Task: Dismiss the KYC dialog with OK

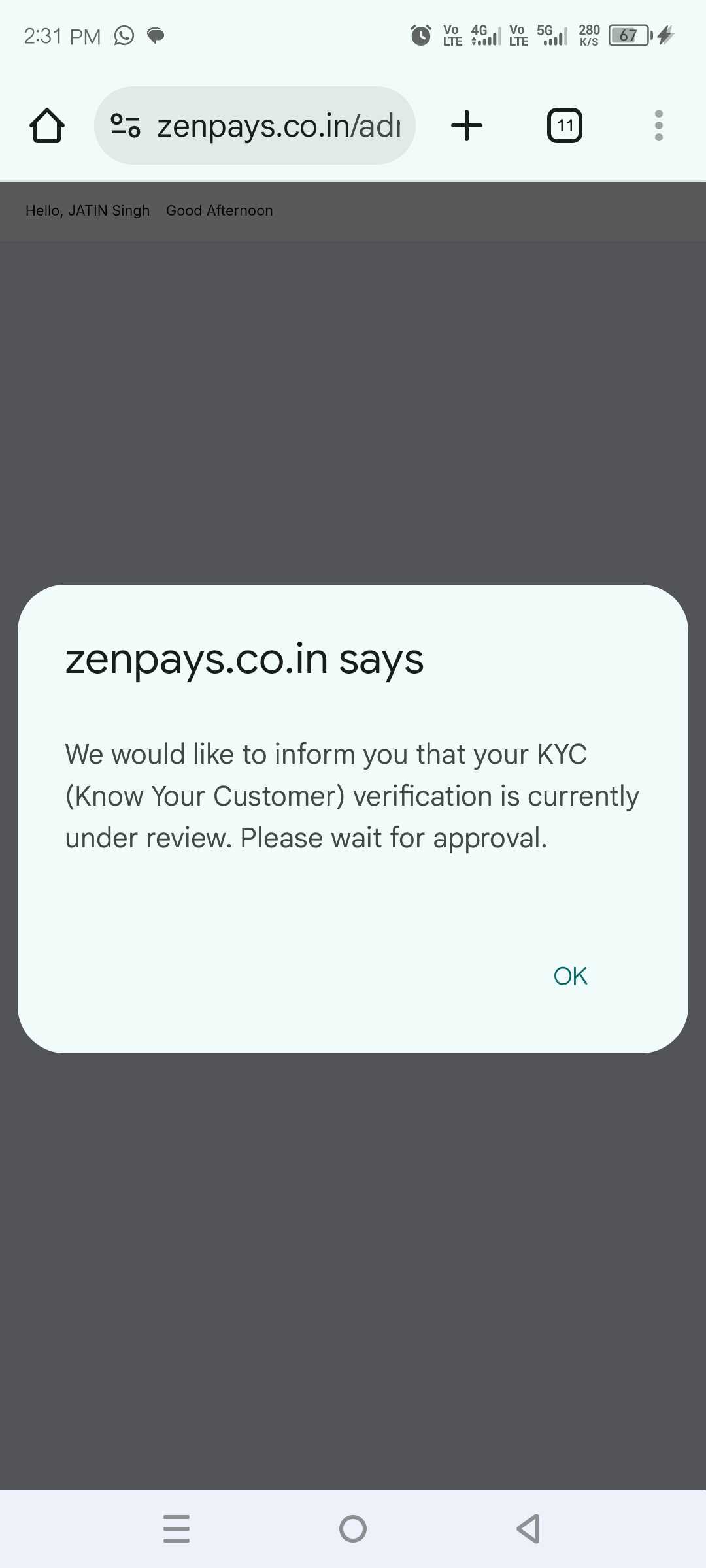Action: [570, 976]
